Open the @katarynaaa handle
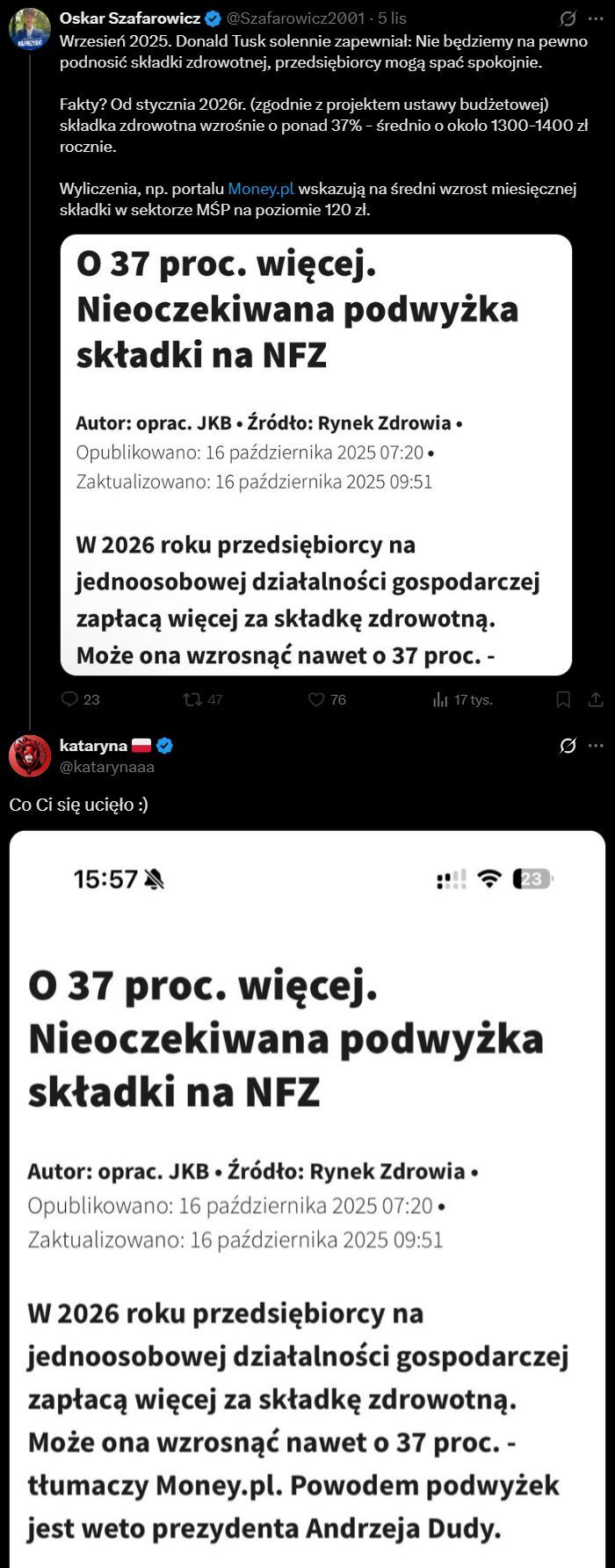615x1568 pixels. pos(106,767)
